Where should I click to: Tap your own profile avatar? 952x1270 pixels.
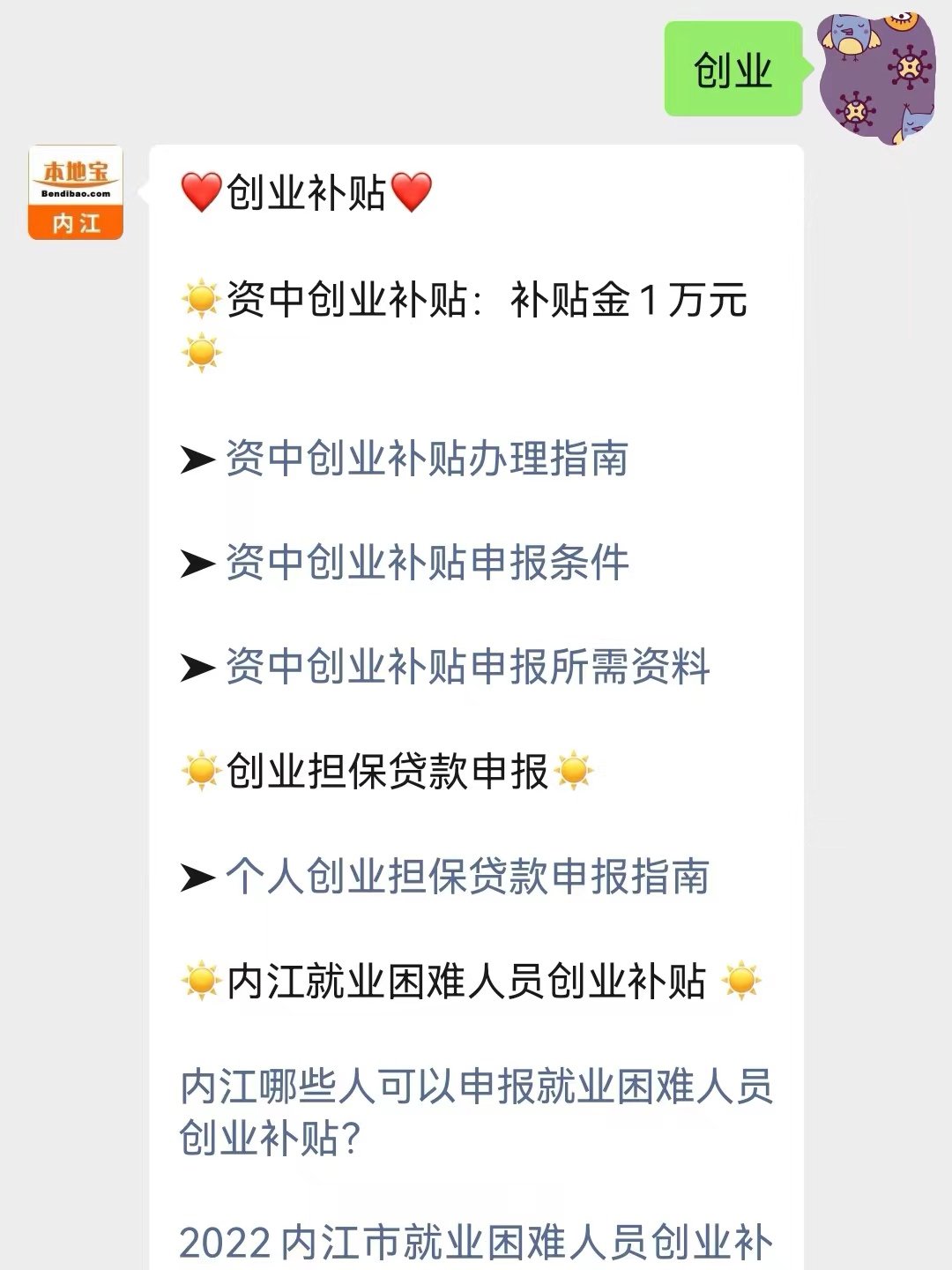pyautogui.click(x=874, y=78)
